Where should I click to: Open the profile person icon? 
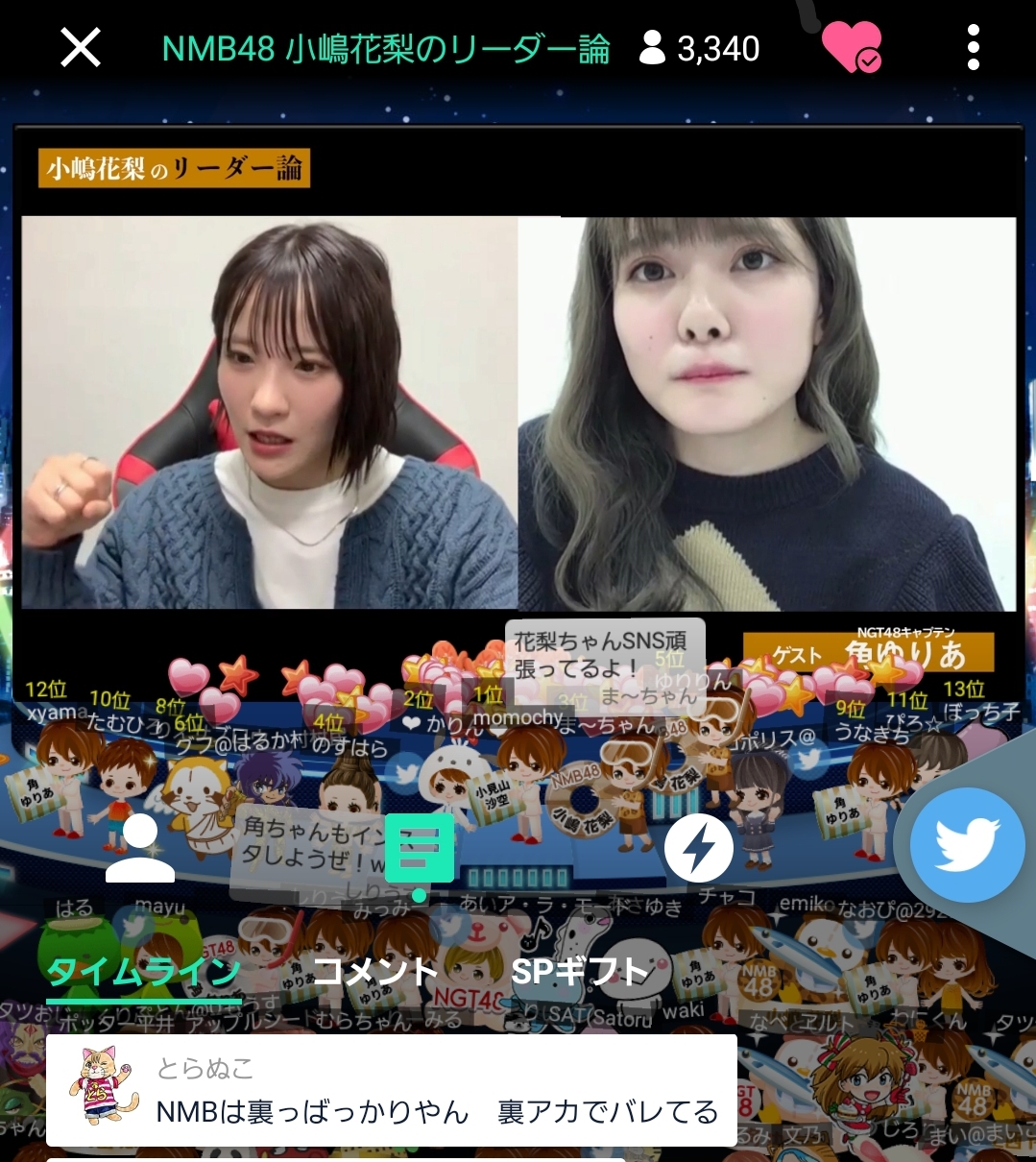(140, 848)
